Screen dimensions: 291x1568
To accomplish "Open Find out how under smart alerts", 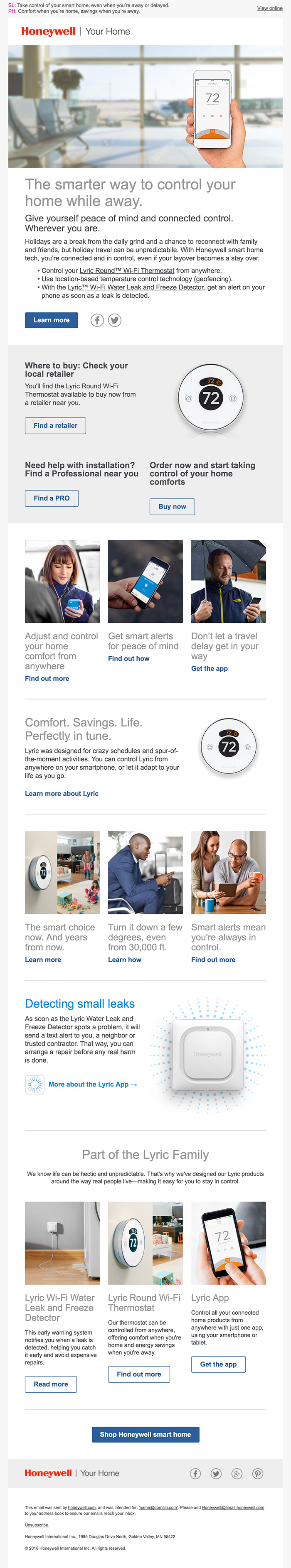I will point(128,659).
